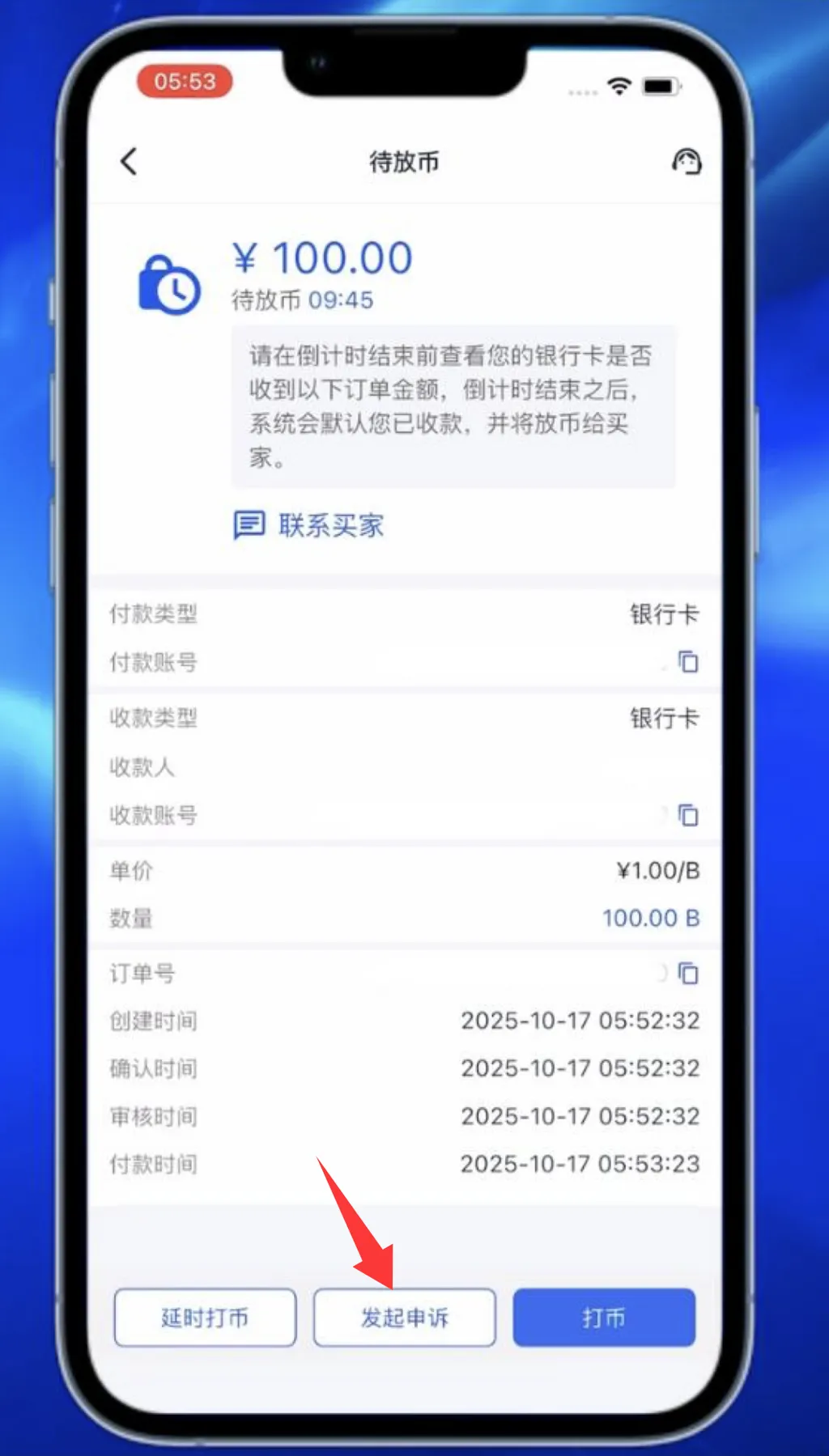The height and width of the screenshot is (1456, 829).
Task: Go back from the 待放币 page
Action: pyautogui.click(x=130, y=161)
